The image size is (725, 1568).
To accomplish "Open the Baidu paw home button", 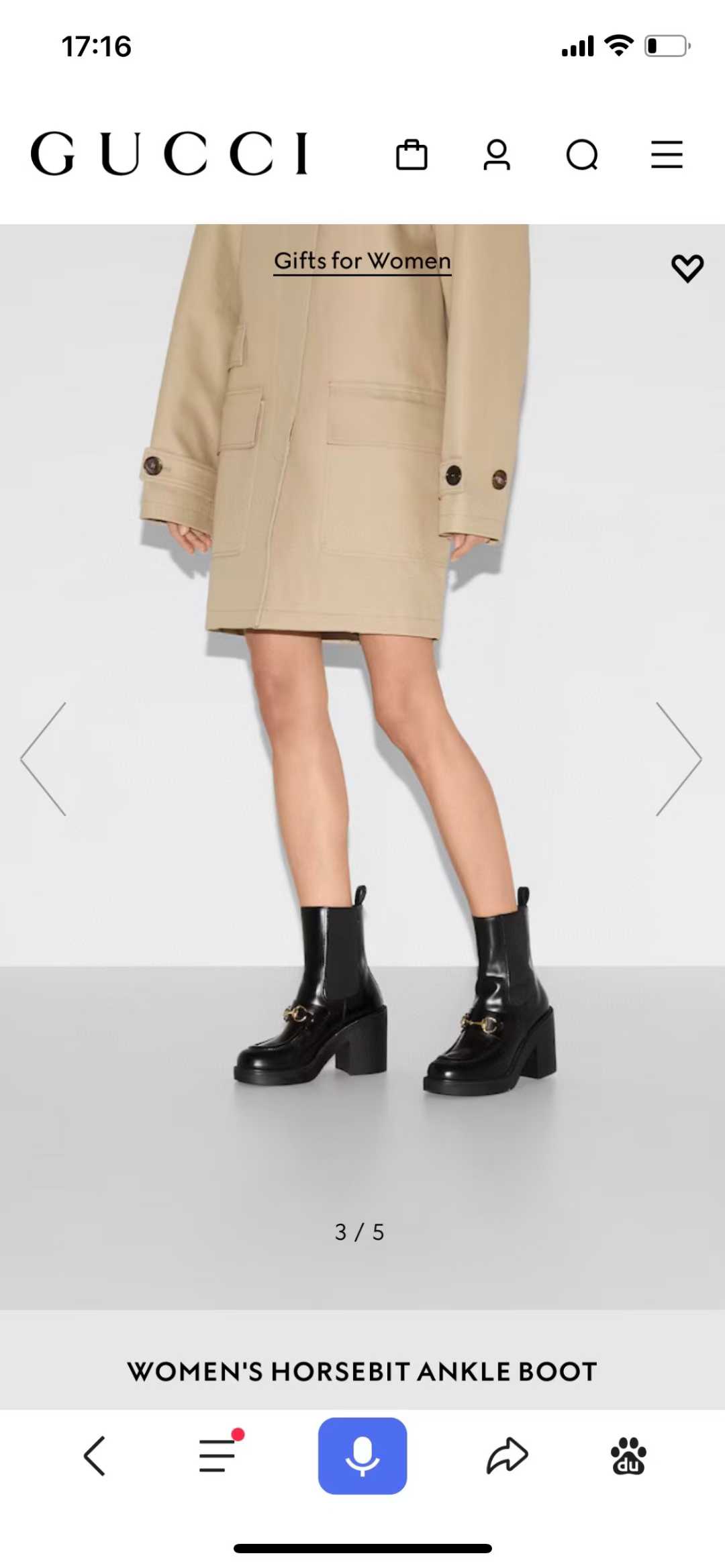I will pyautogui.click(x=628, y=1455).
